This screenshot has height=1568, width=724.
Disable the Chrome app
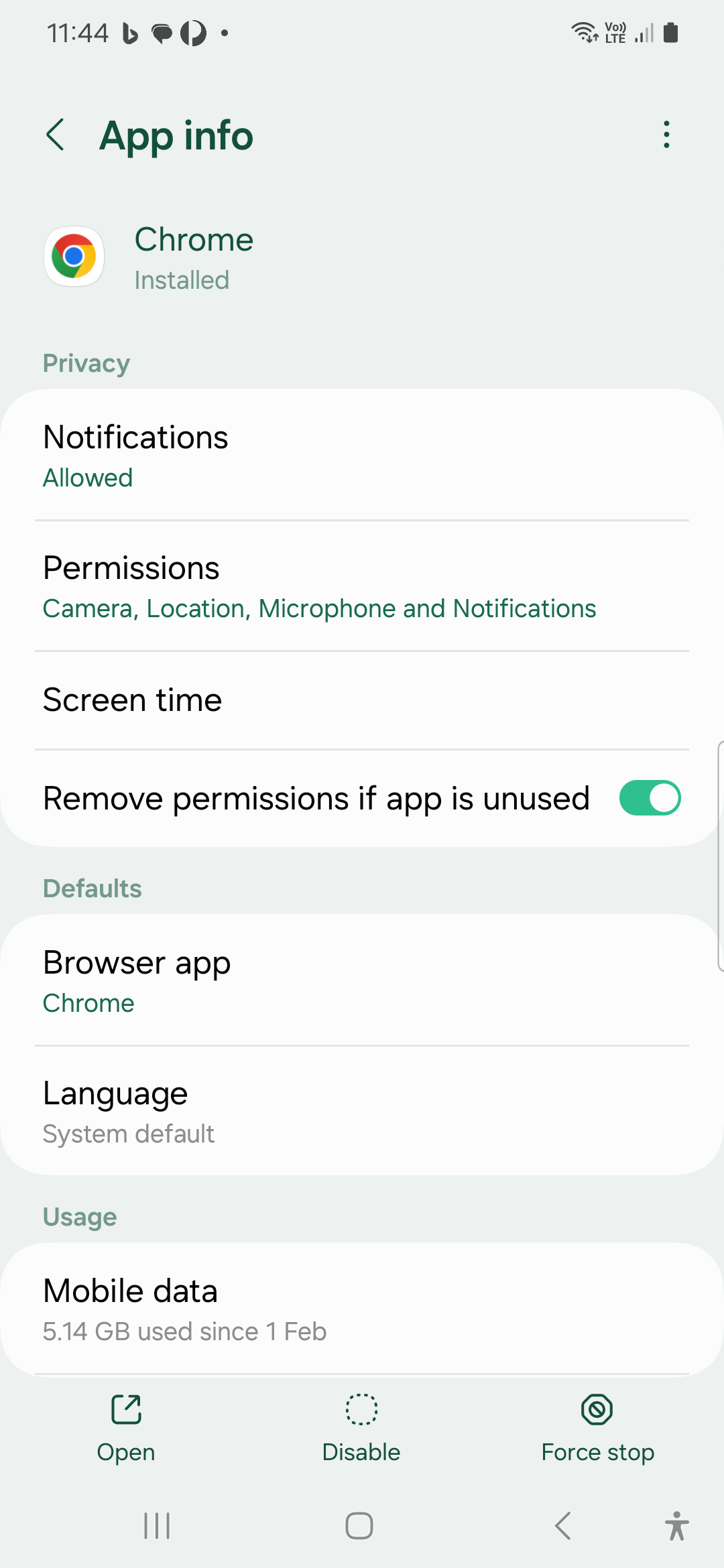point(361,1428)
